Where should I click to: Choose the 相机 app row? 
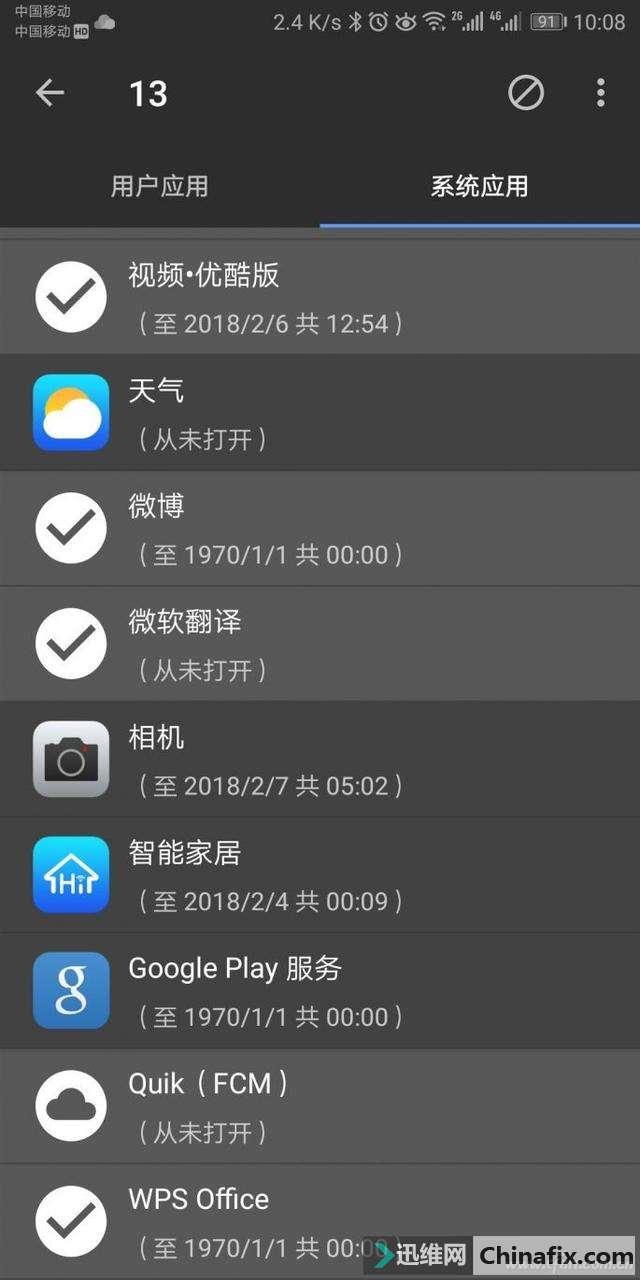coord(320,759)
